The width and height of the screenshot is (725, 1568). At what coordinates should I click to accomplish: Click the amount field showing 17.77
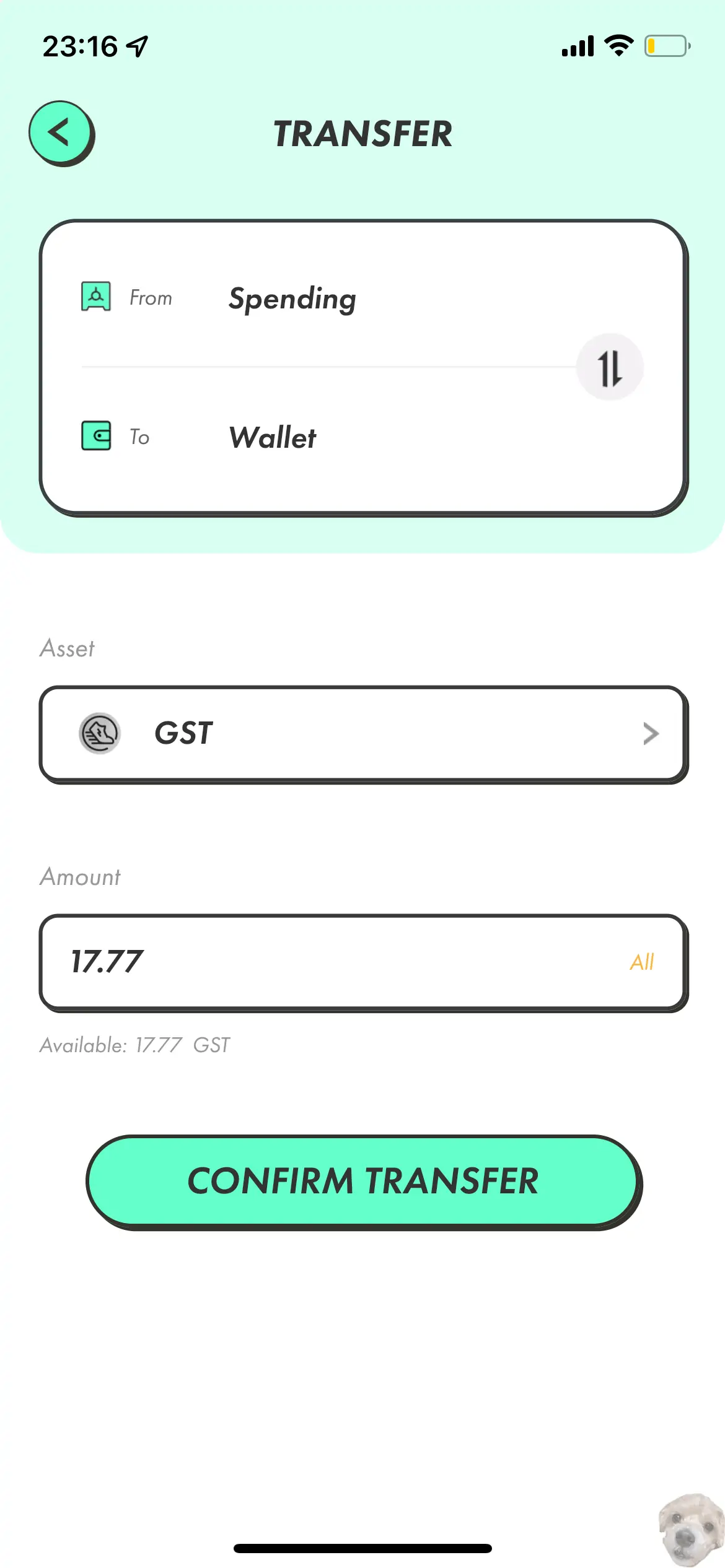(248, 961)
